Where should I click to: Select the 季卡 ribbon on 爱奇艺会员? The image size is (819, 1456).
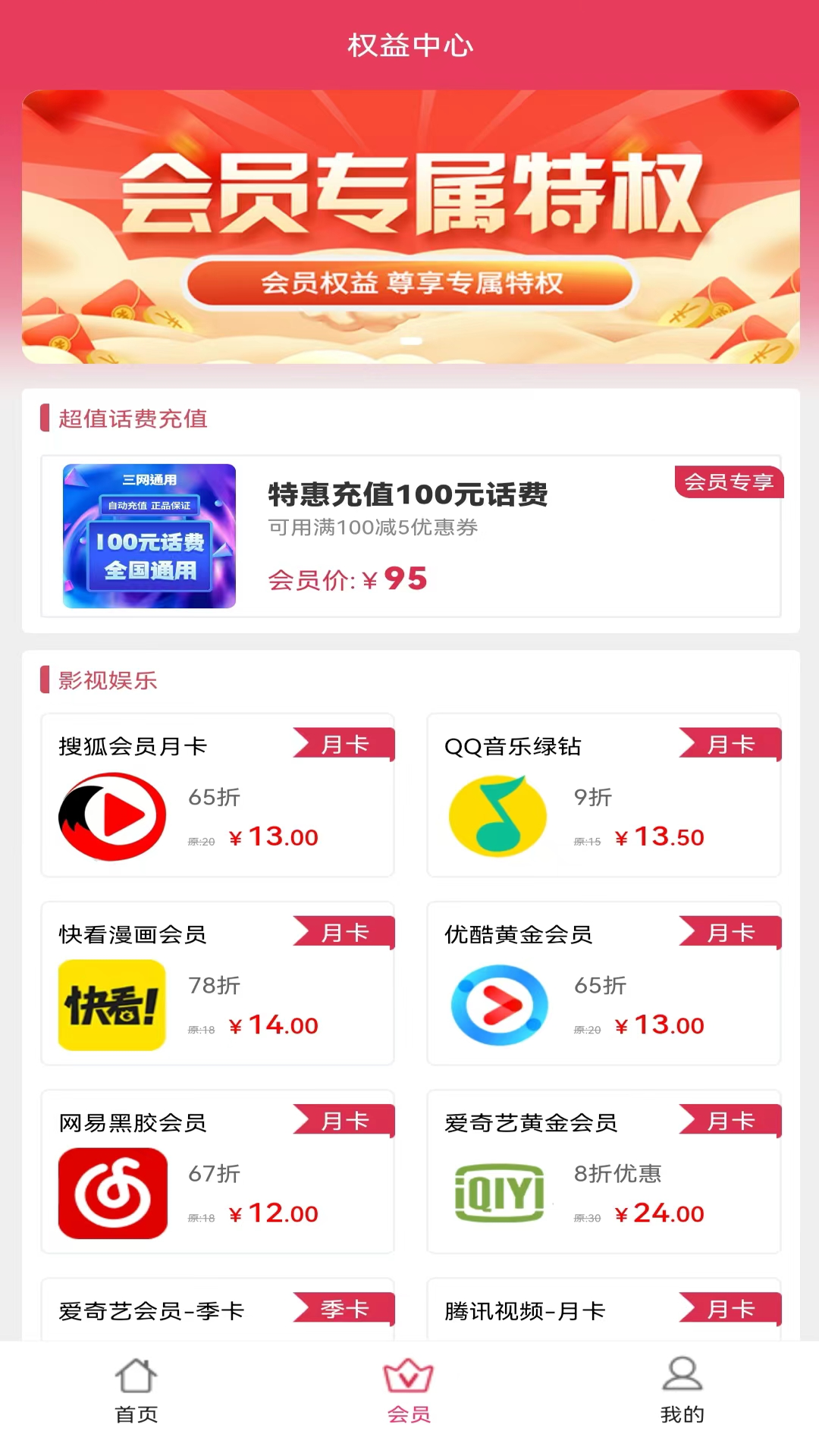[346, 1308]
